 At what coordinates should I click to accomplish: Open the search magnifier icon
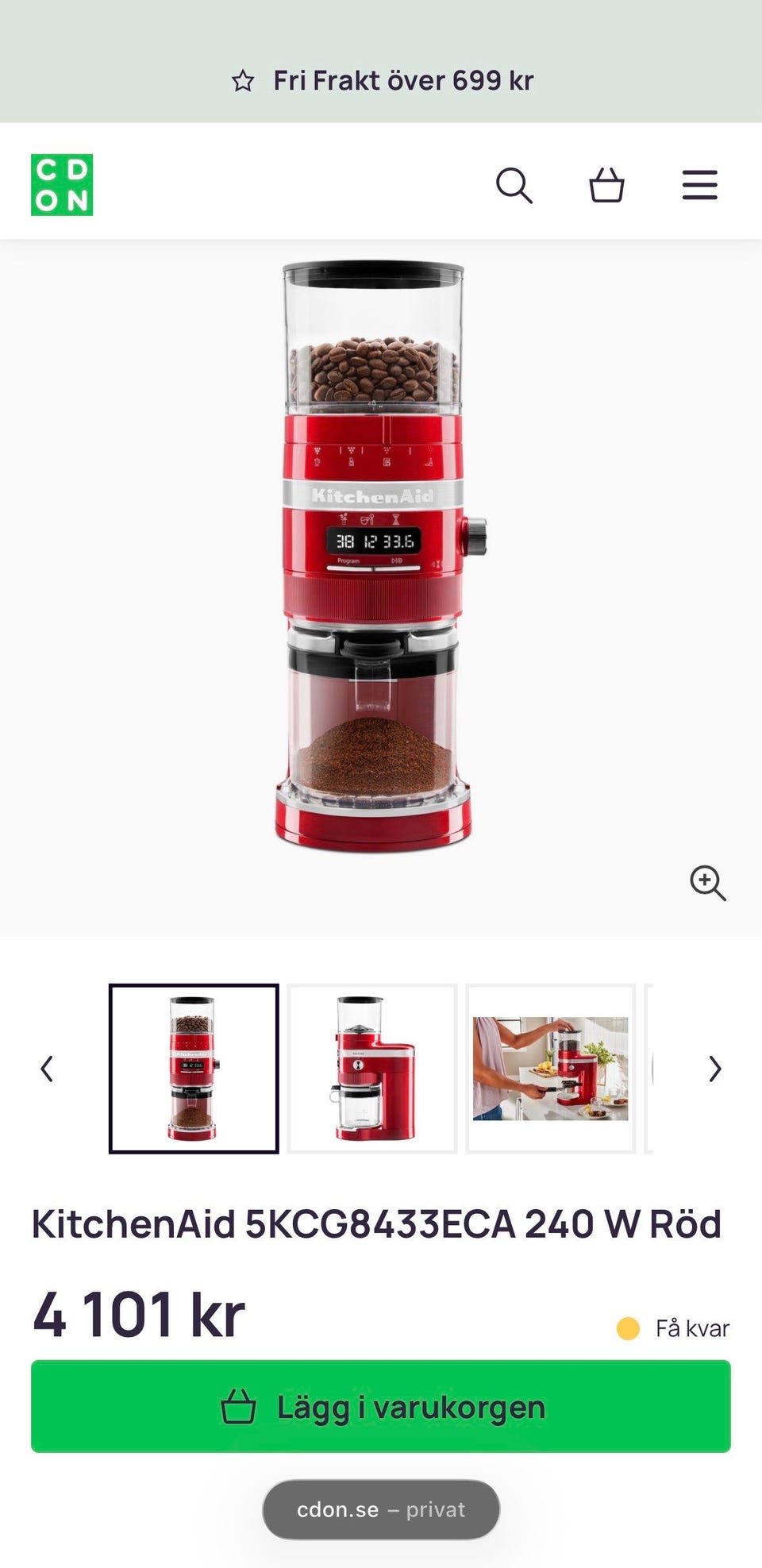click(514, 186)
